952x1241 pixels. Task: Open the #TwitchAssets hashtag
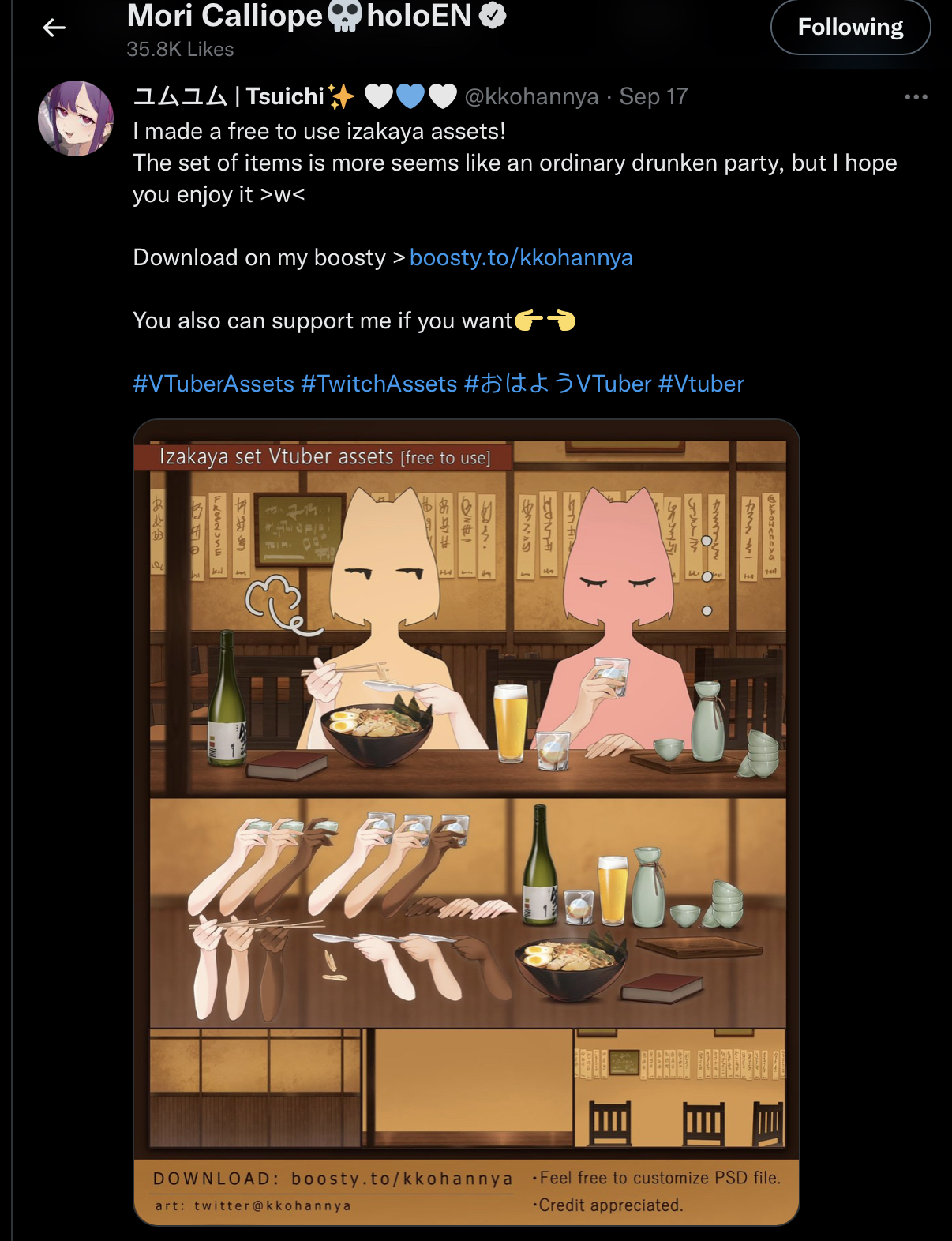[x=379, y=384]
